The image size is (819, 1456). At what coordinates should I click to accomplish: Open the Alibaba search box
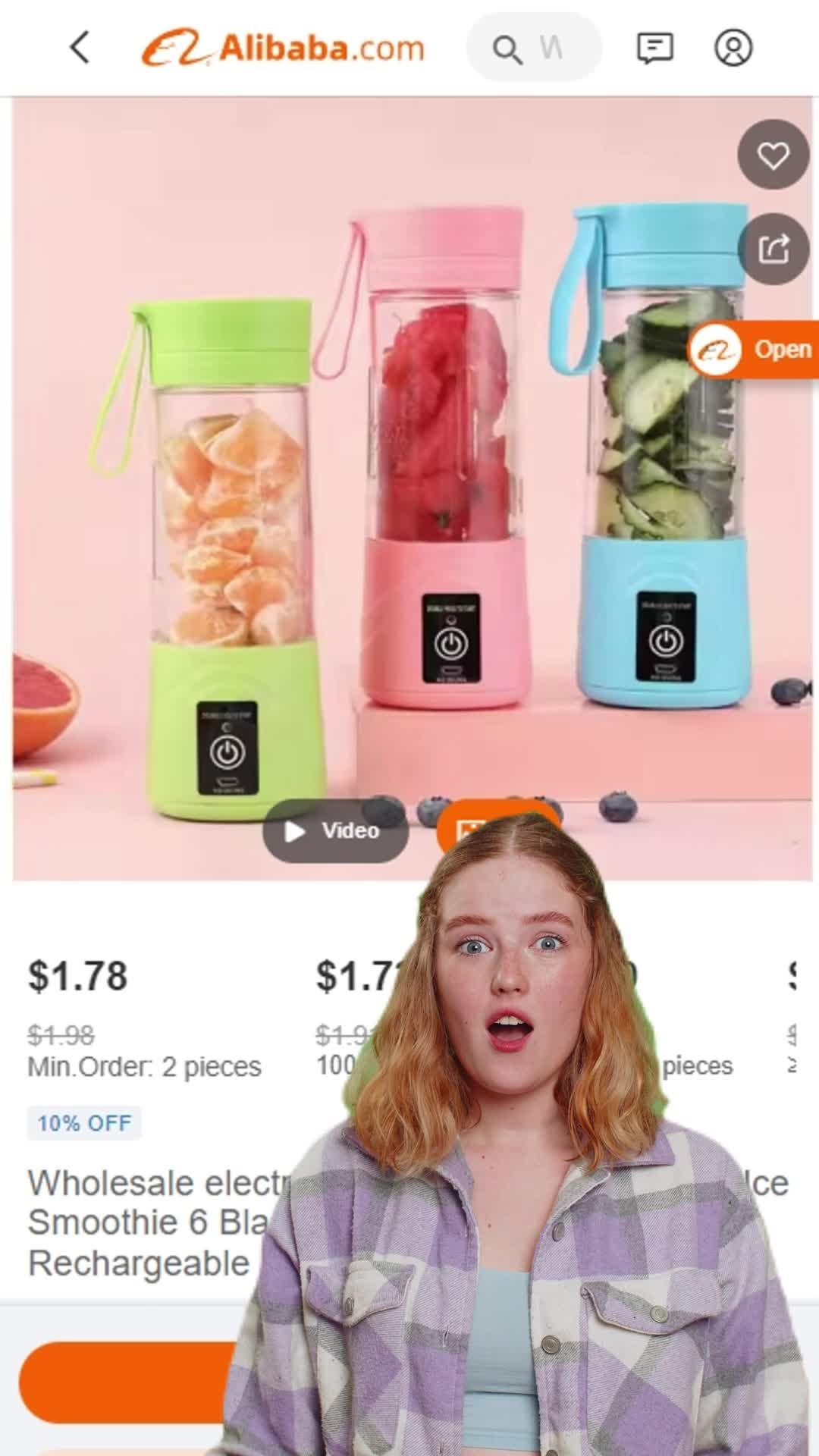[535, 49]
